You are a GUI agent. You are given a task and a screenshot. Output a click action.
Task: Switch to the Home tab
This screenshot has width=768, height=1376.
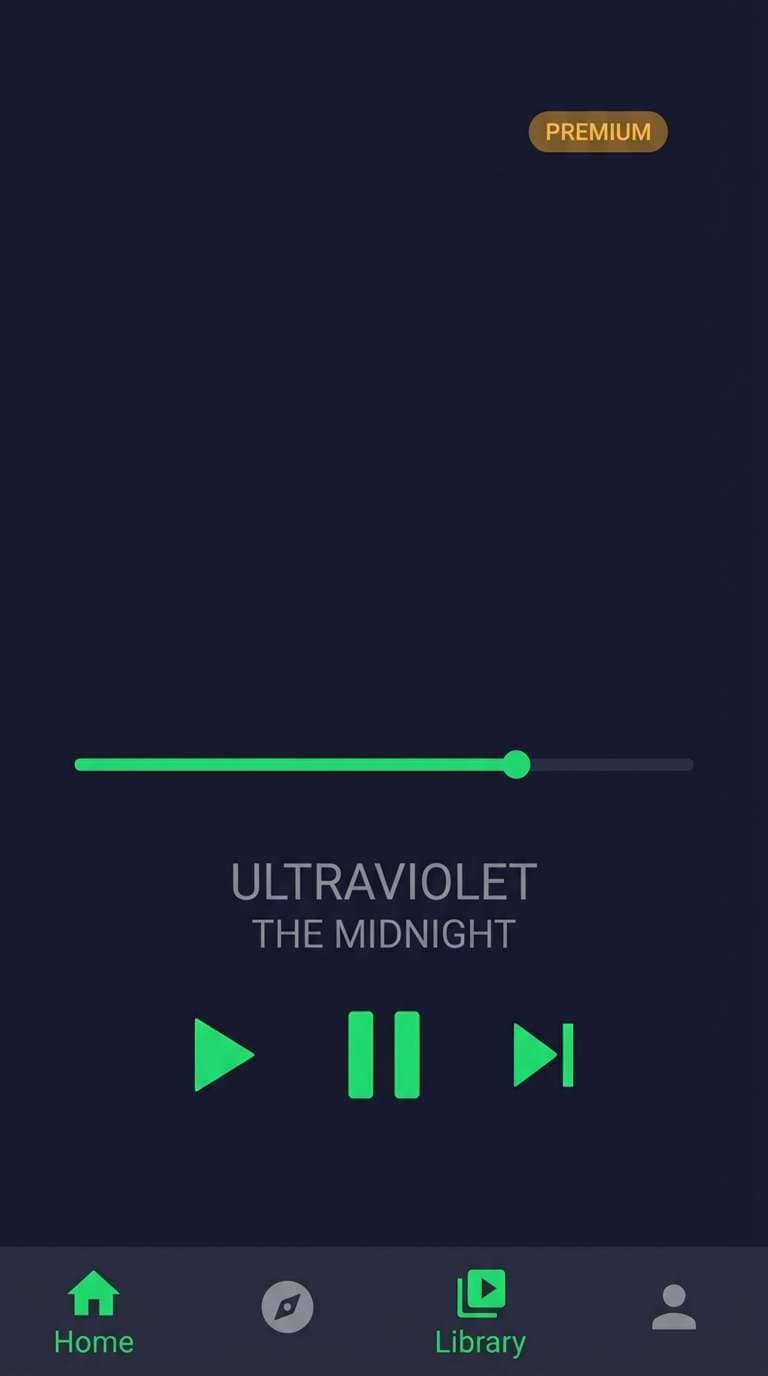pyautogui.click(x=93, y=1310)
